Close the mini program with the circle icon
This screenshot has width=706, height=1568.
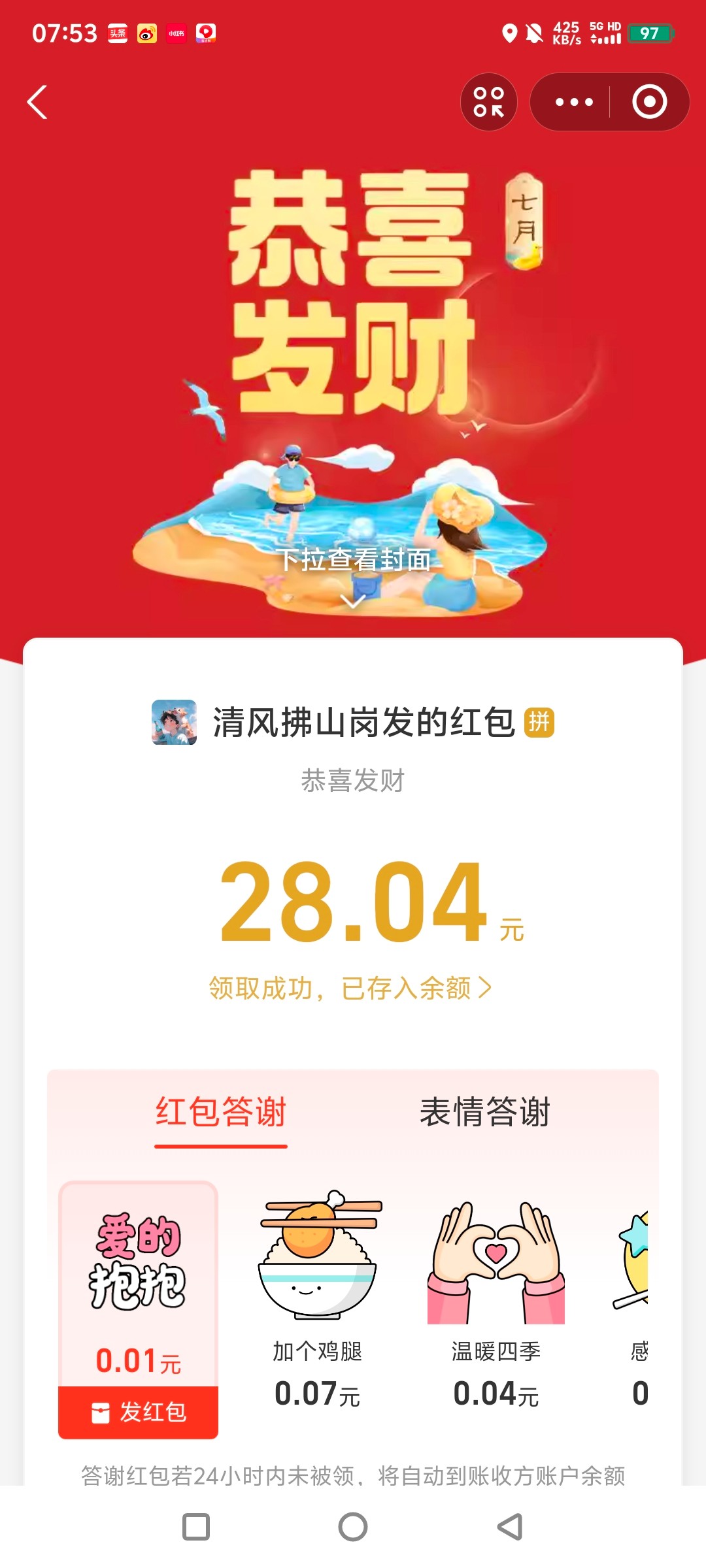(649, 102)
